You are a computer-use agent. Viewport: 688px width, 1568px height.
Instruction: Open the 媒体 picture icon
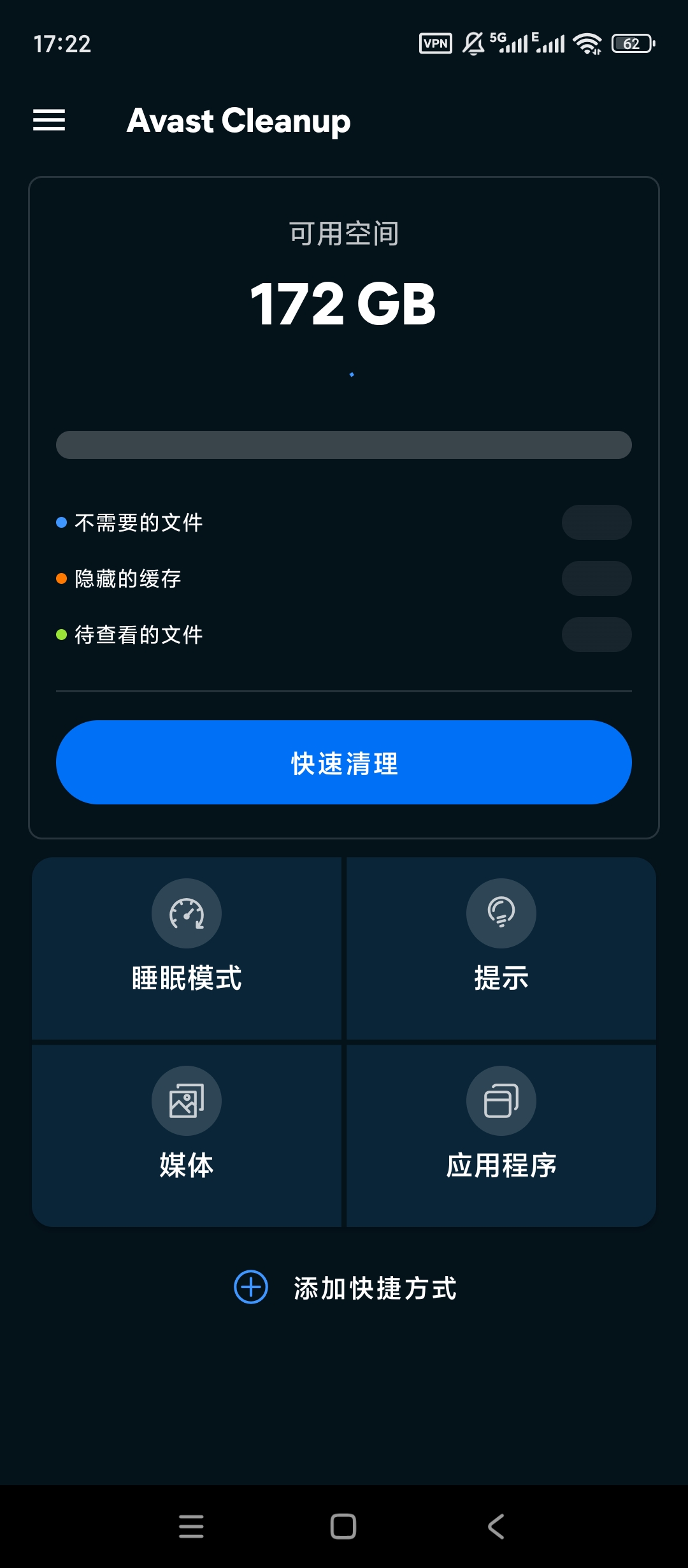coord(186,1101)
